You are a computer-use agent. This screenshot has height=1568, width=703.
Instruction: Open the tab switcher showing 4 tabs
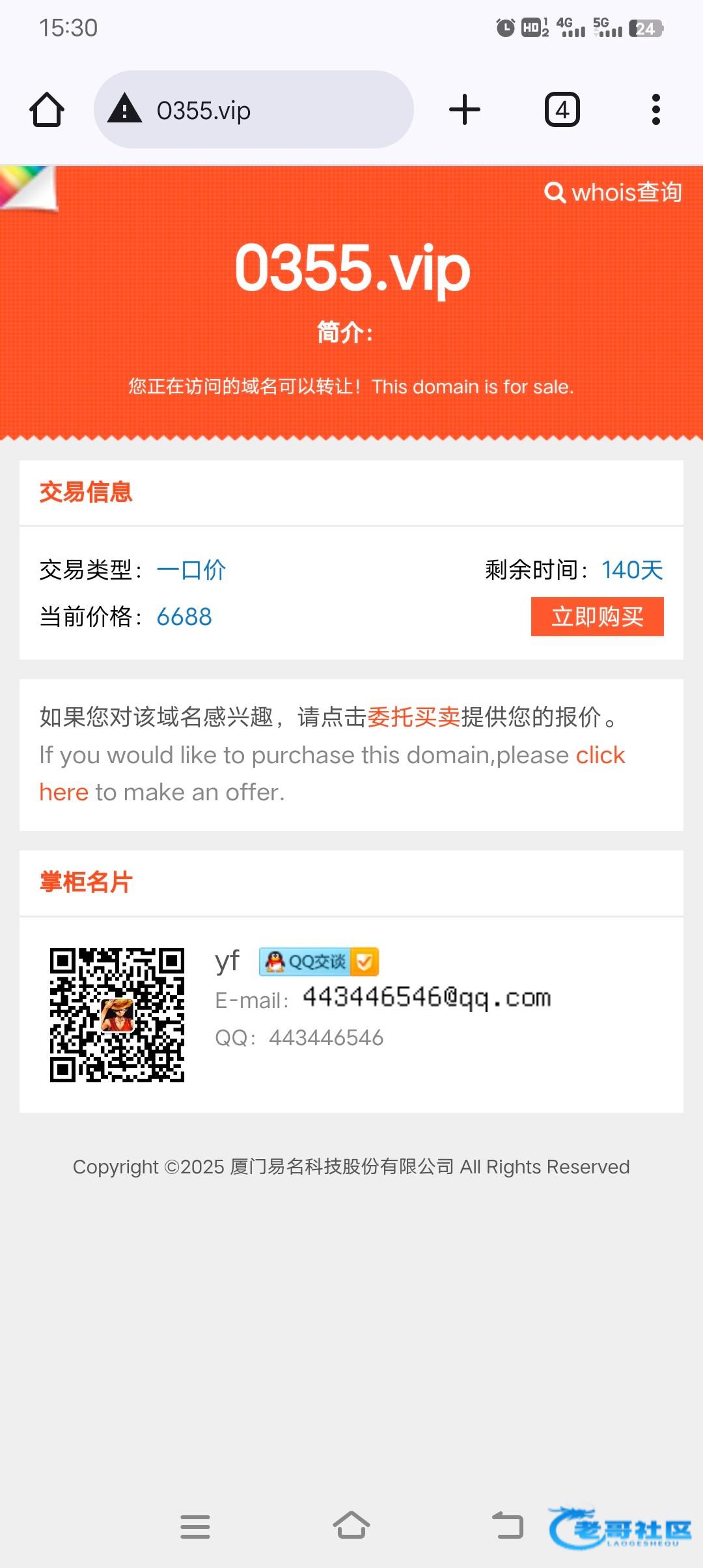tap(562, 109)
